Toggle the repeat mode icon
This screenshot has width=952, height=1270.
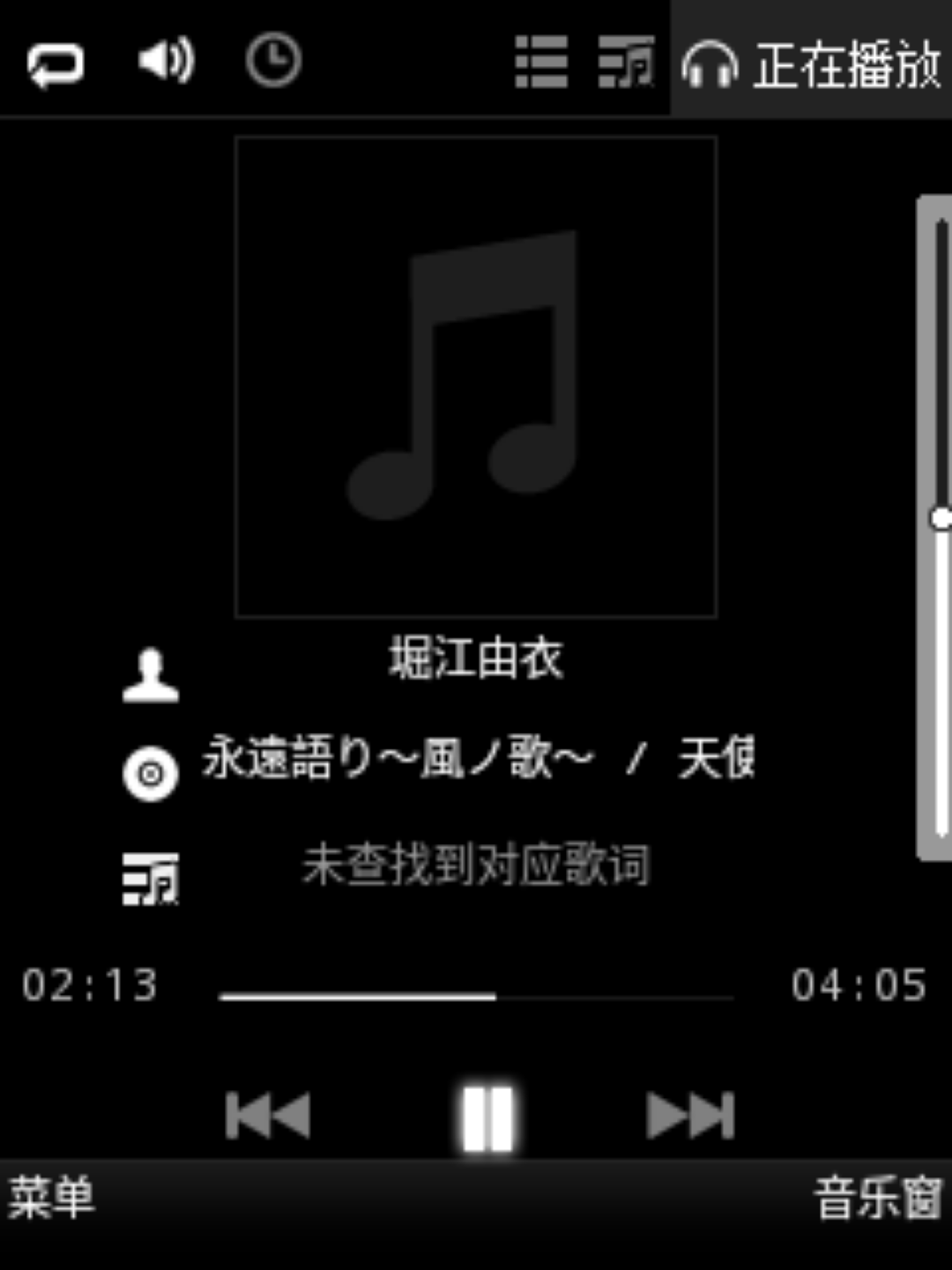click(x=56, y=64)
